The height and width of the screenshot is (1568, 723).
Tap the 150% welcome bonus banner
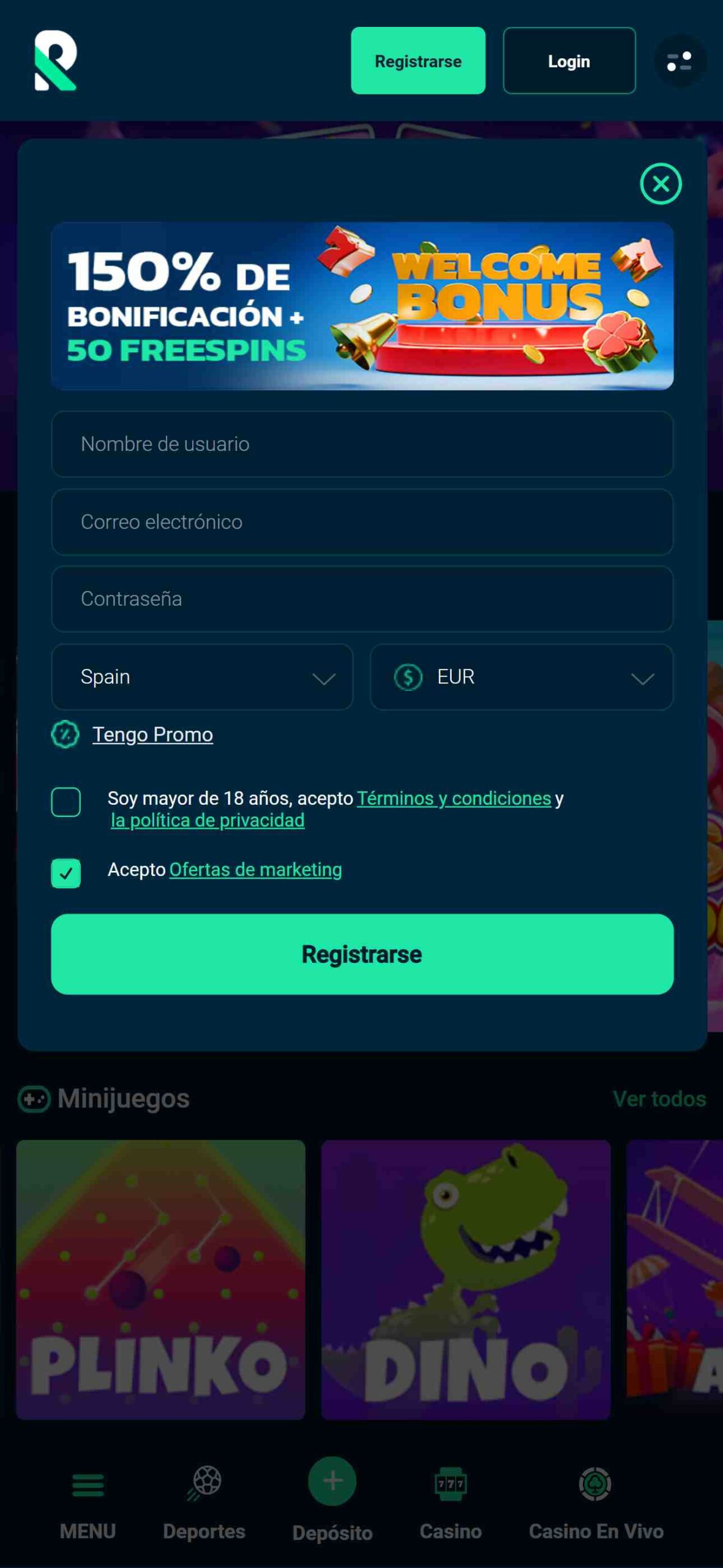[x=362, y=306]
